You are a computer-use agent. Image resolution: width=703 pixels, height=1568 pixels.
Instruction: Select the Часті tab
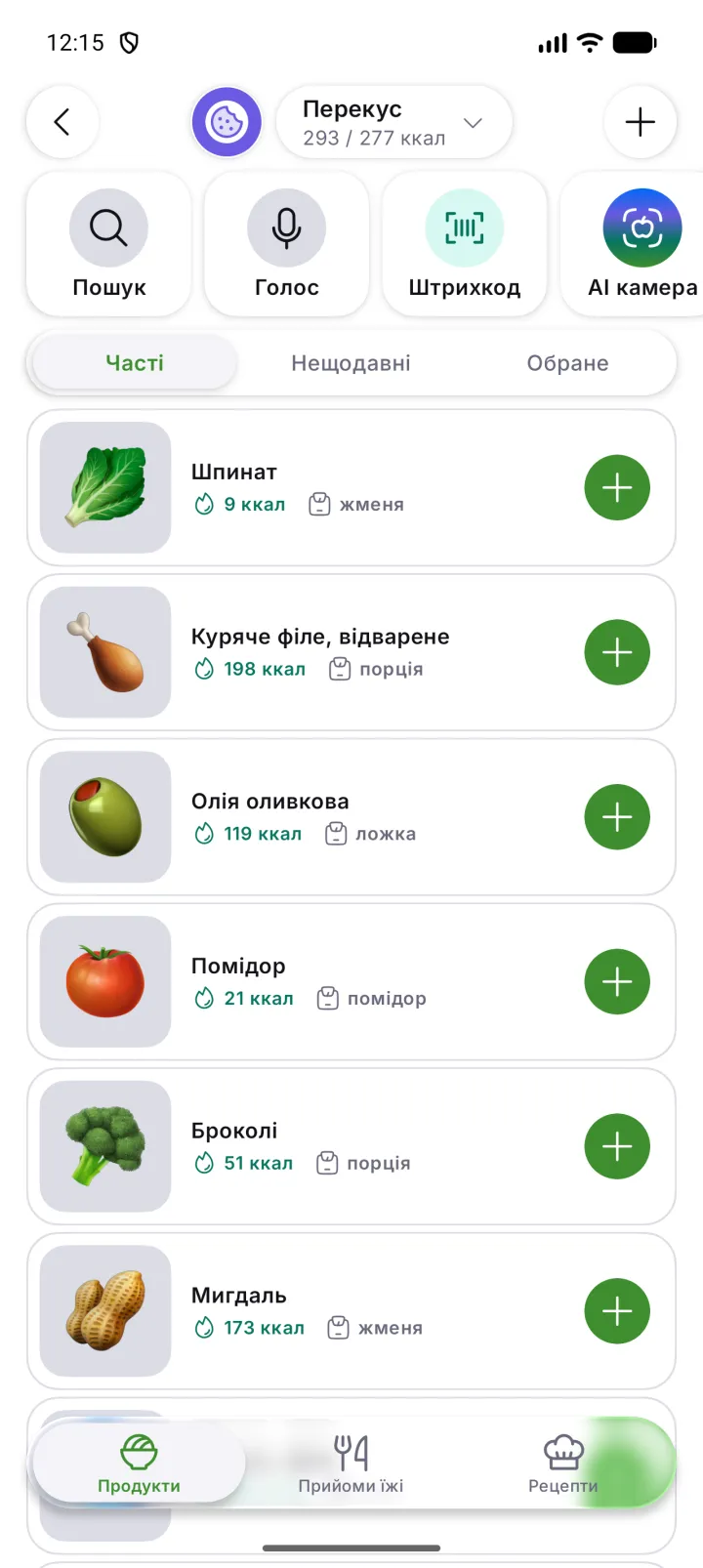pos(135,363)
